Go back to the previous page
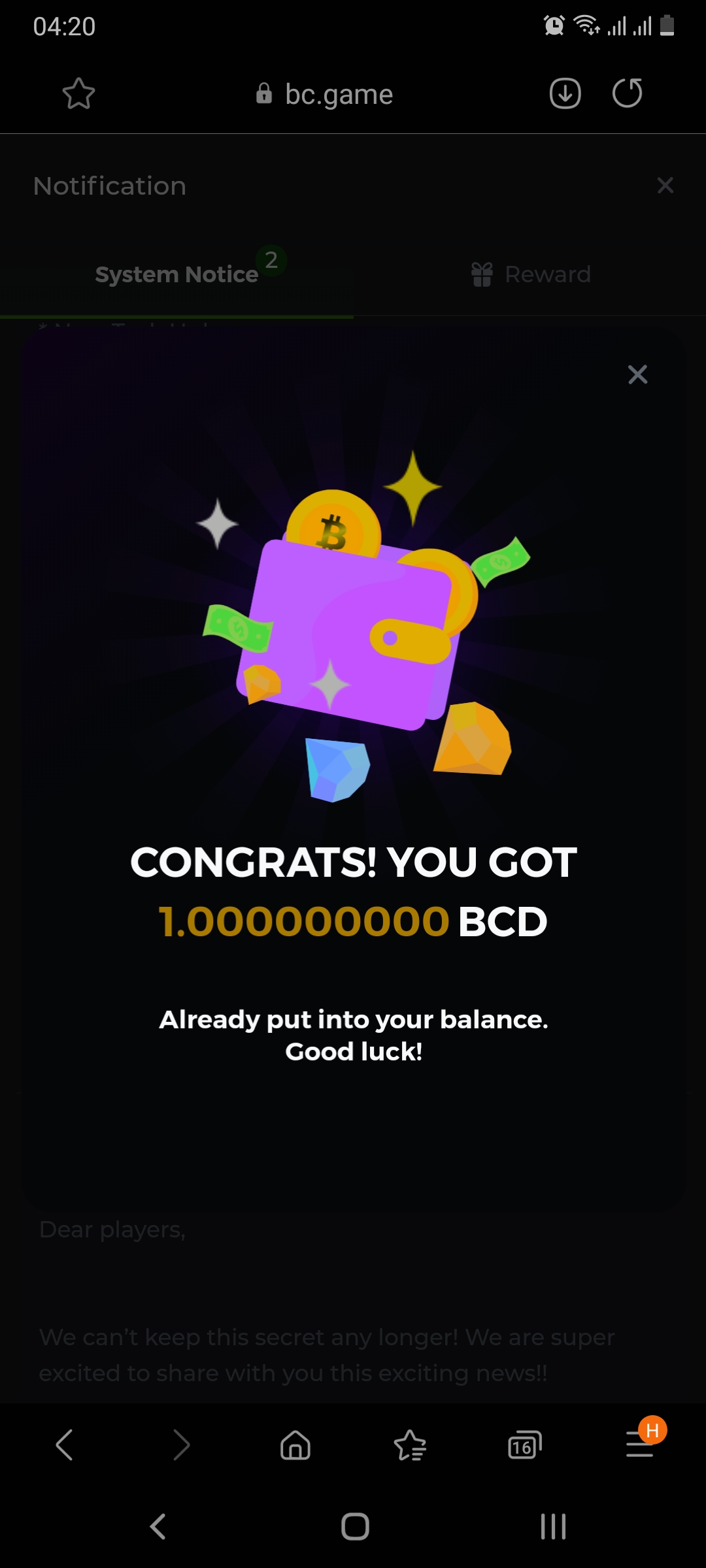Screen dimensions: 706x1568 point(64,1445)
